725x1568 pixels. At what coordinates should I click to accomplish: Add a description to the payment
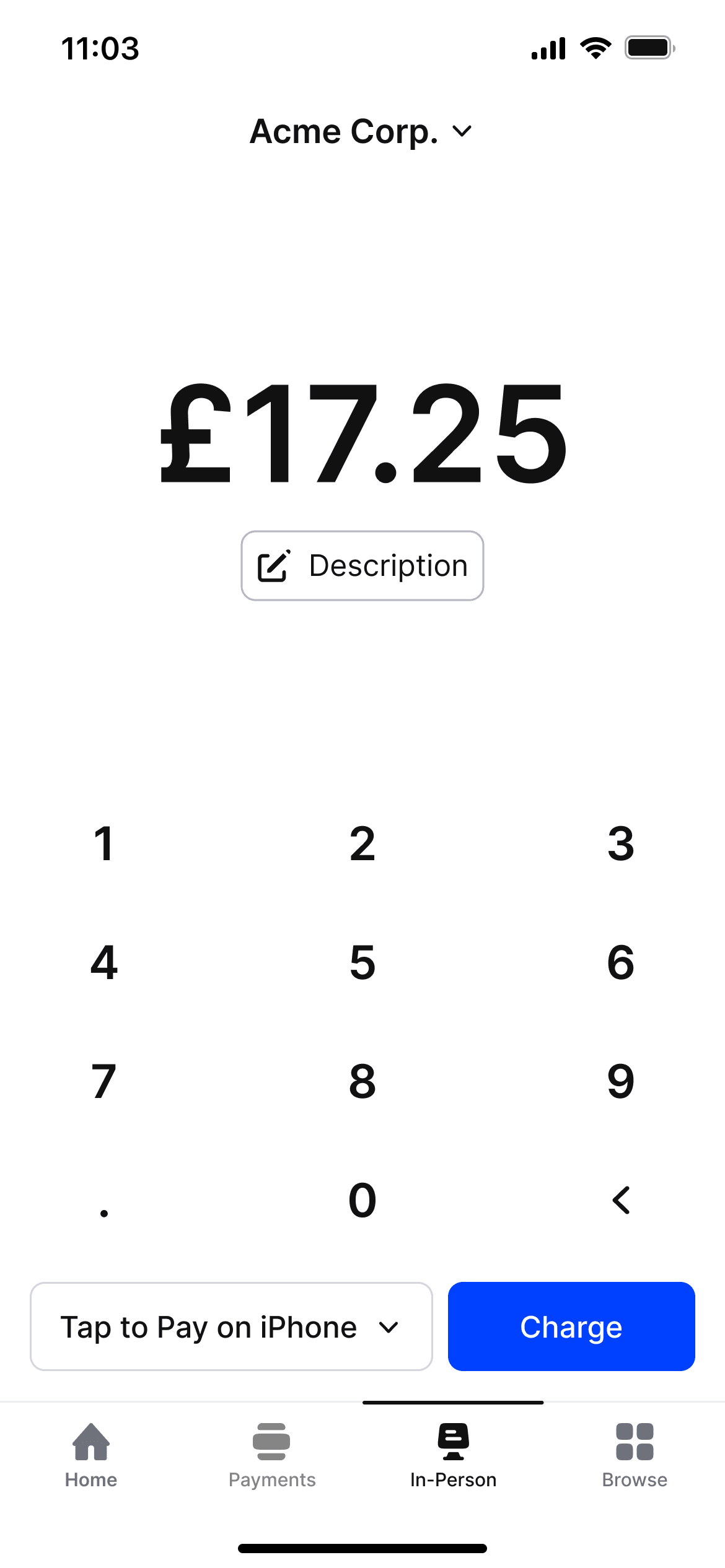tap(362, 565)
